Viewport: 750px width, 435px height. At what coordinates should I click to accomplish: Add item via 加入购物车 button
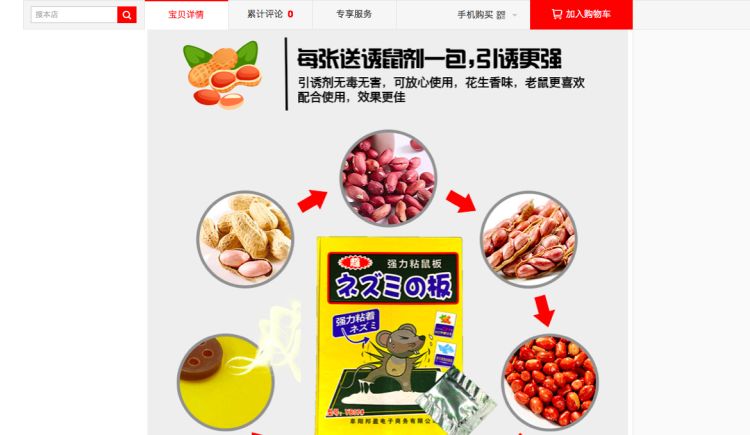(x=581, y=14)
